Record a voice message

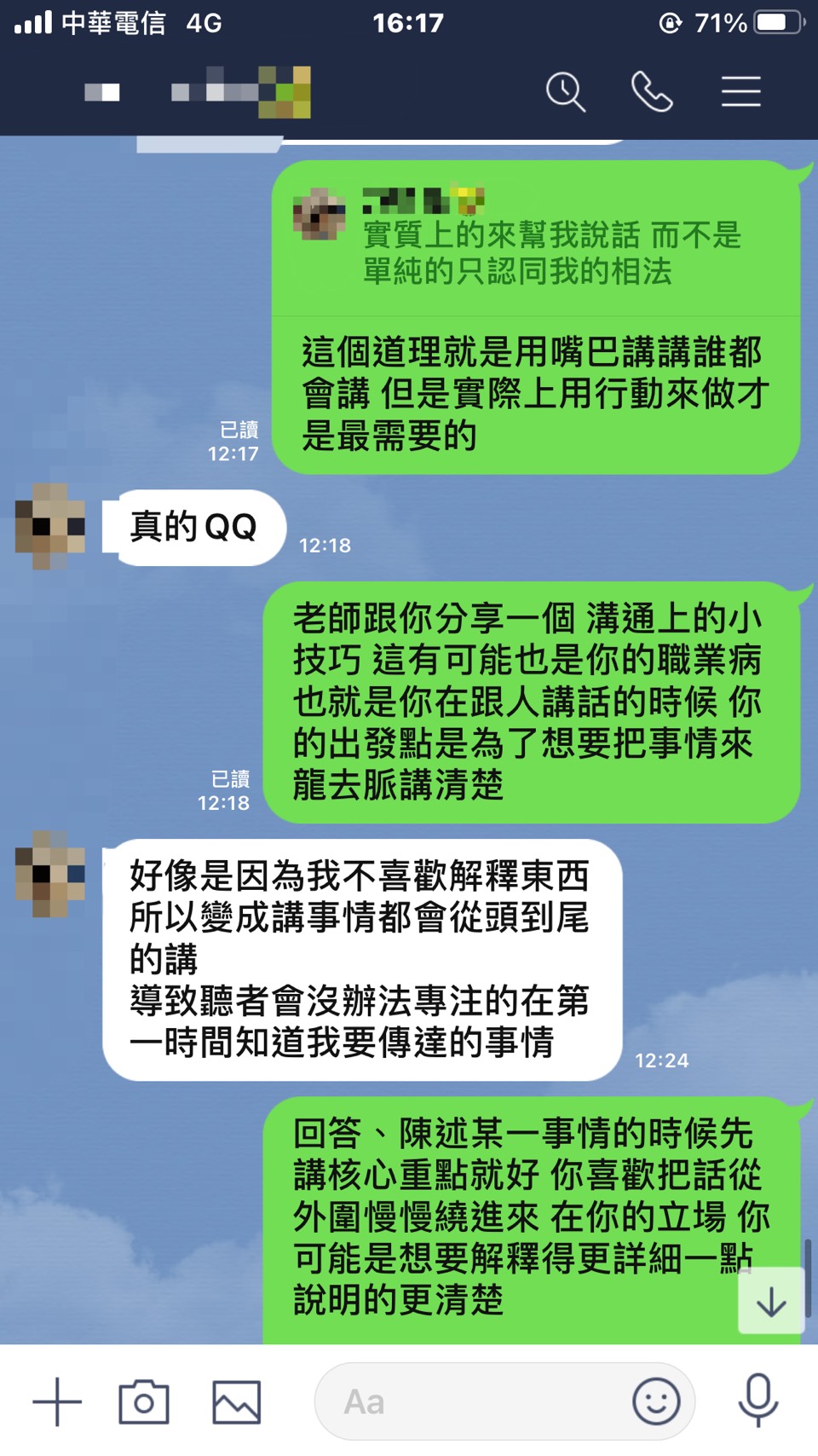click(758, 1401)
